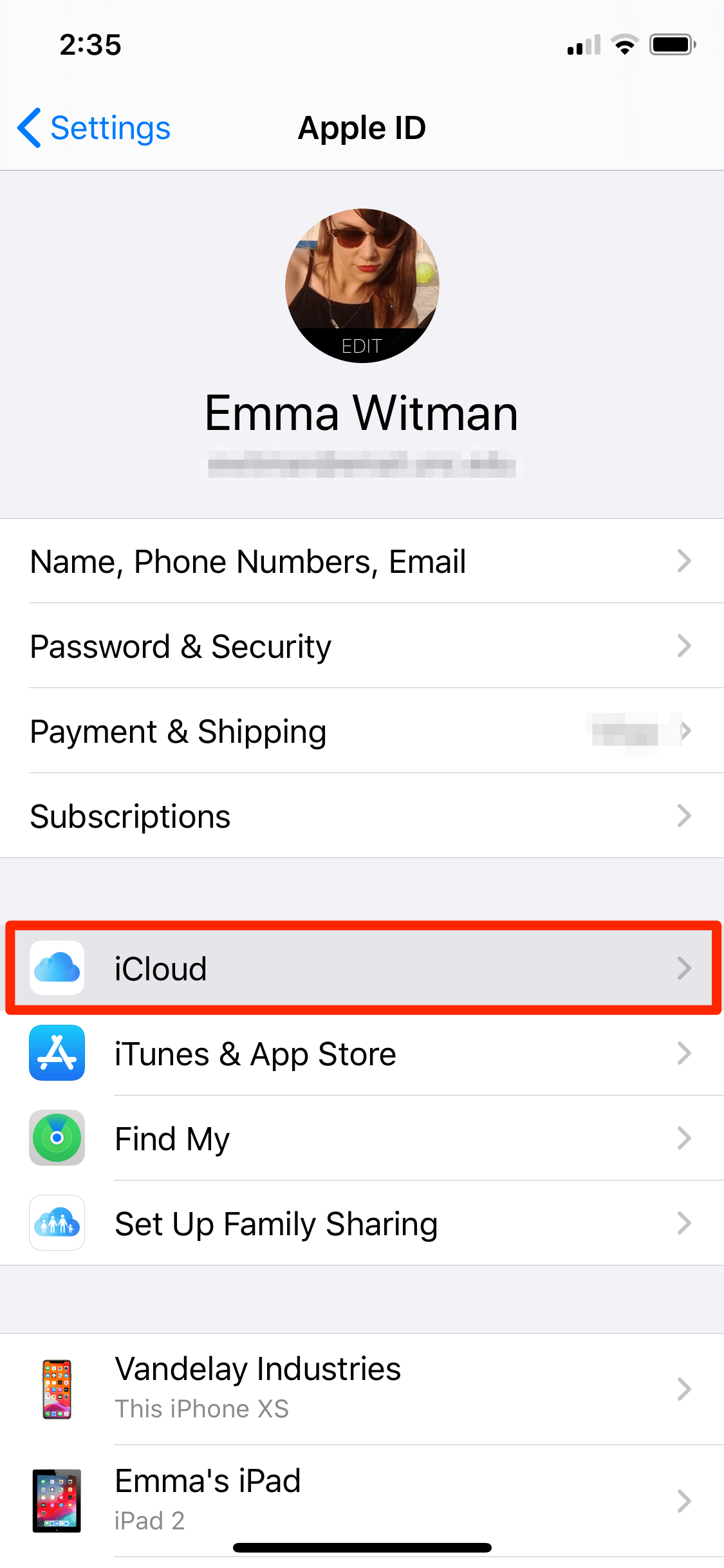Open iCloud settings

pyautogui.click(x=362, y=968)
